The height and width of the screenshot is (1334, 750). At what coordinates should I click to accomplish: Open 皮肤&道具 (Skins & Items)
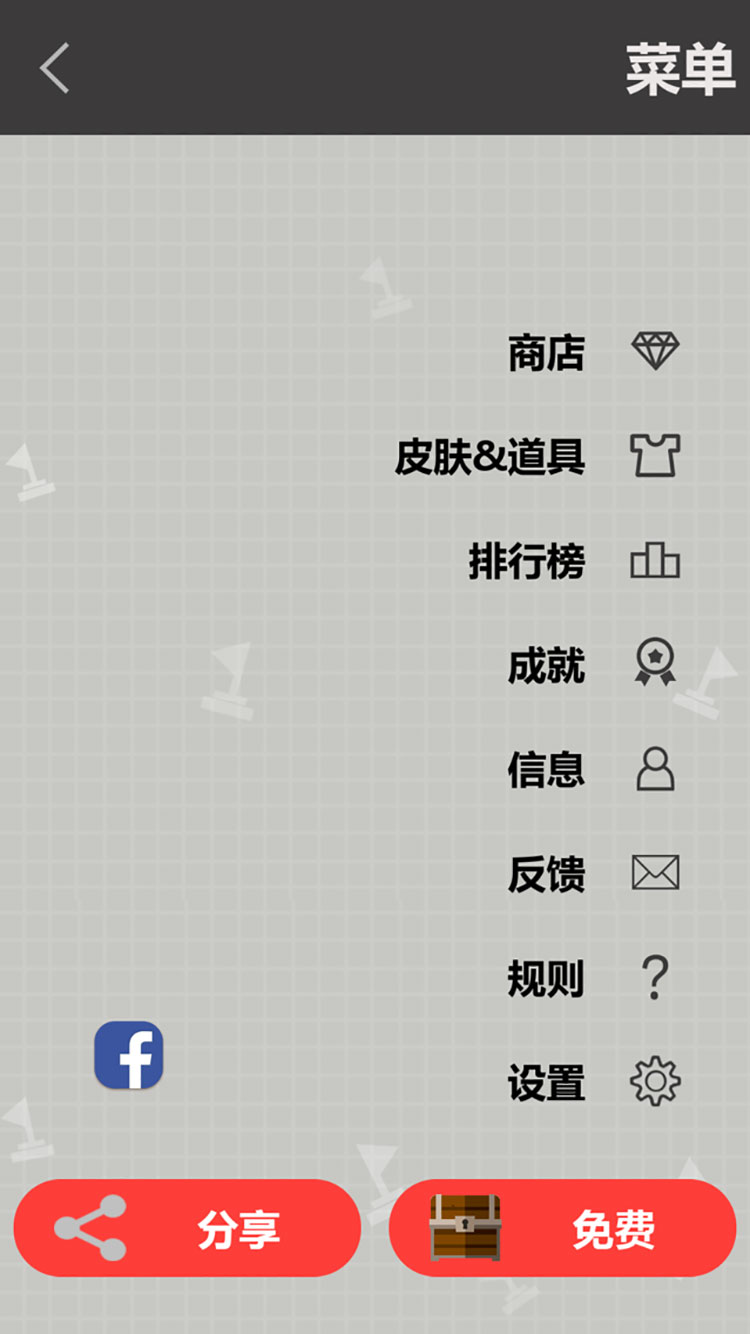(538, 457)
